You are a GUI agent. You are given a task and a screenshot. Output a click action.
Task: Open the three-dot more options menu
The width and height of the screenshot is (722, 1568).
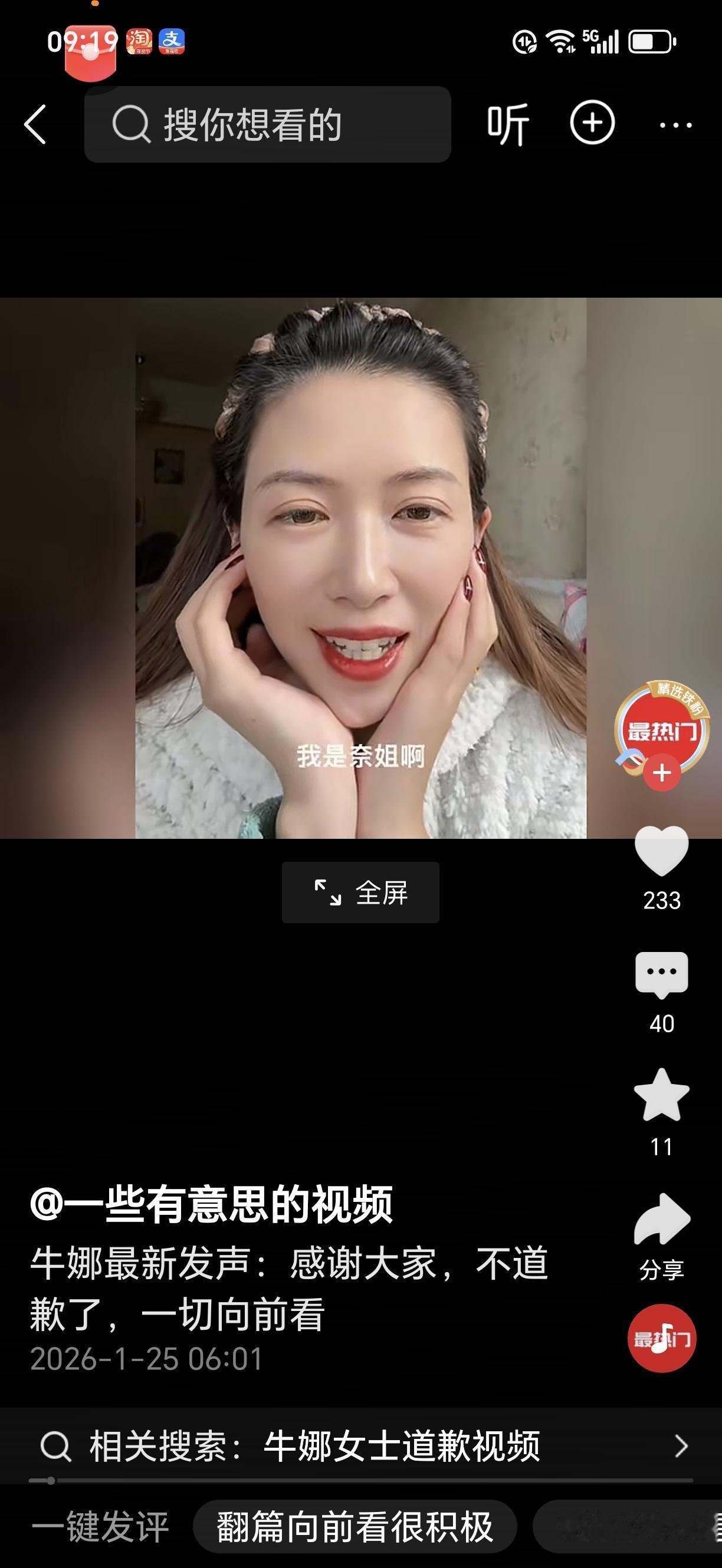674,125
